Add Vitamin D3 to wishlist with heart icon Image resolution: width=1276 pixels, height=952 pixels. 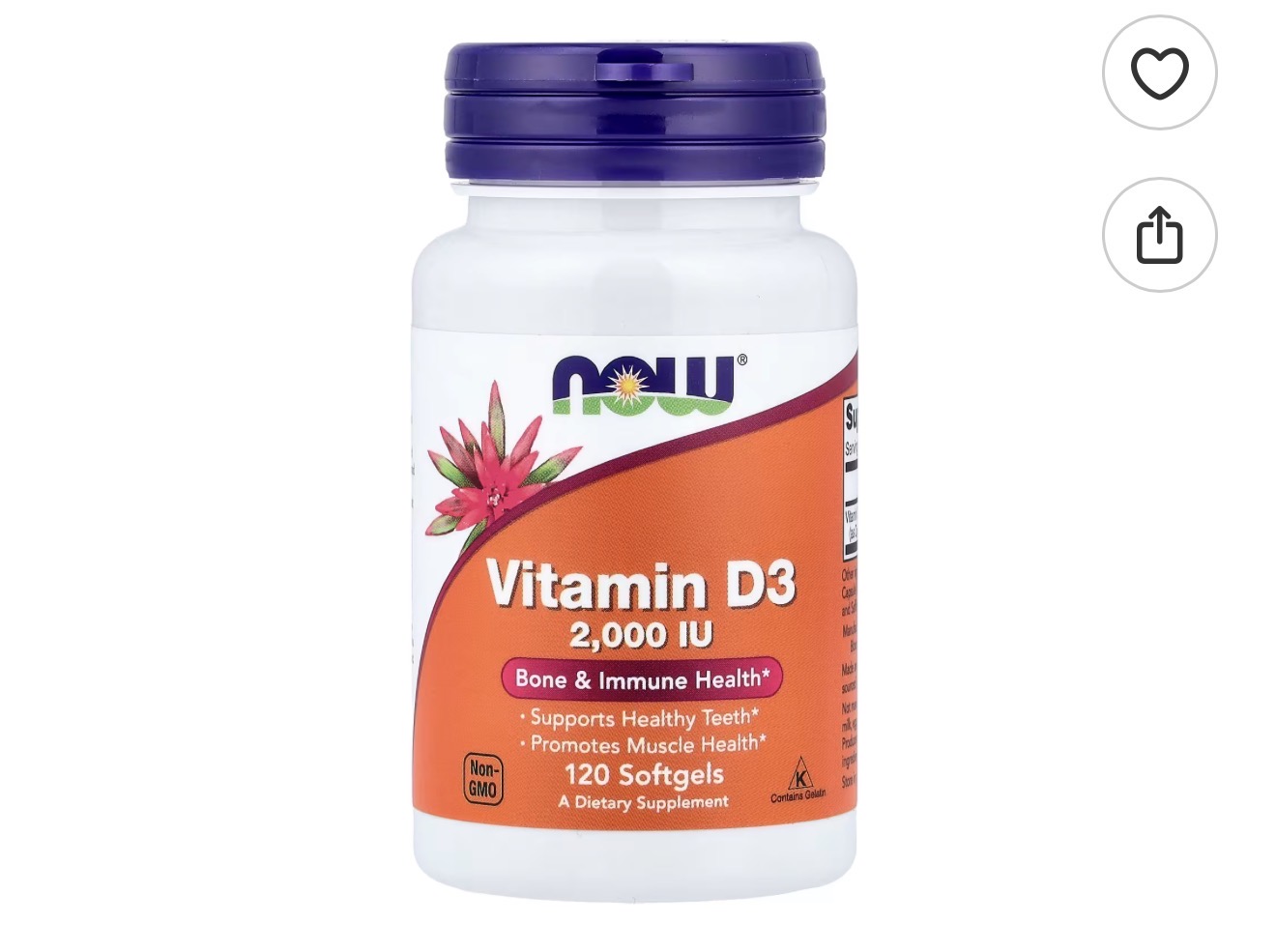pyautogui.click(x=1159, y=72)
